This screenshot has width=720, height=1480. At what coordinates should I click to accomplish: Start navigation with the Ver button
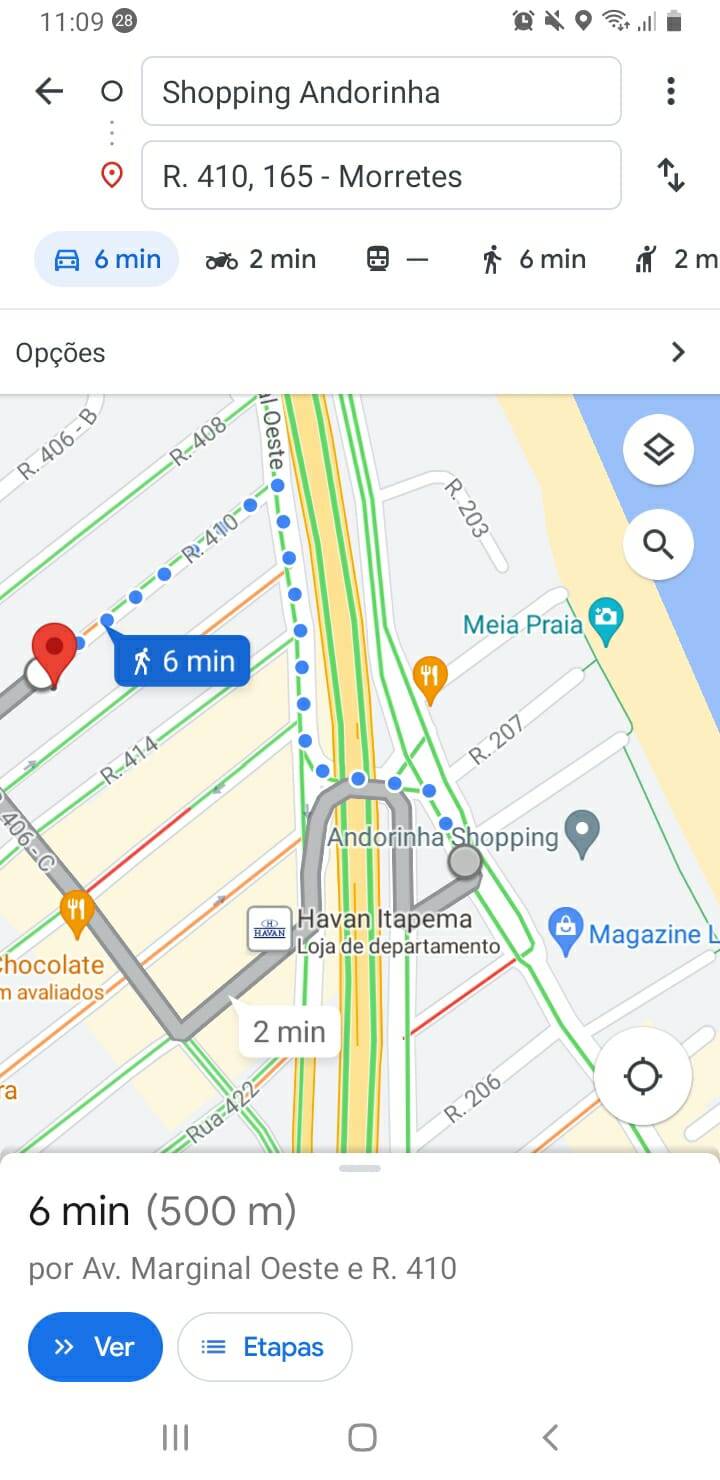(95, 1347)
